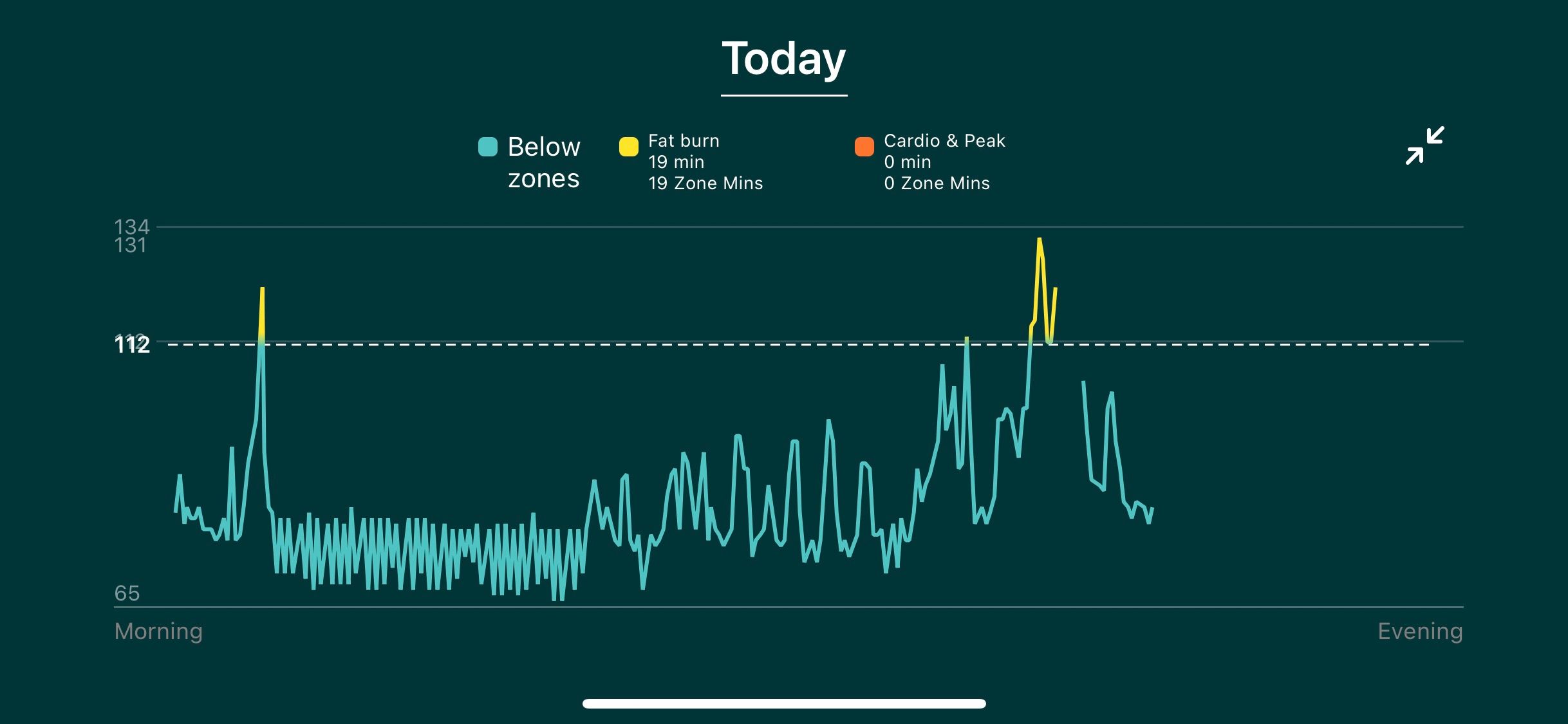
Task: Select the Today heading tab
Action: [783, 60]
